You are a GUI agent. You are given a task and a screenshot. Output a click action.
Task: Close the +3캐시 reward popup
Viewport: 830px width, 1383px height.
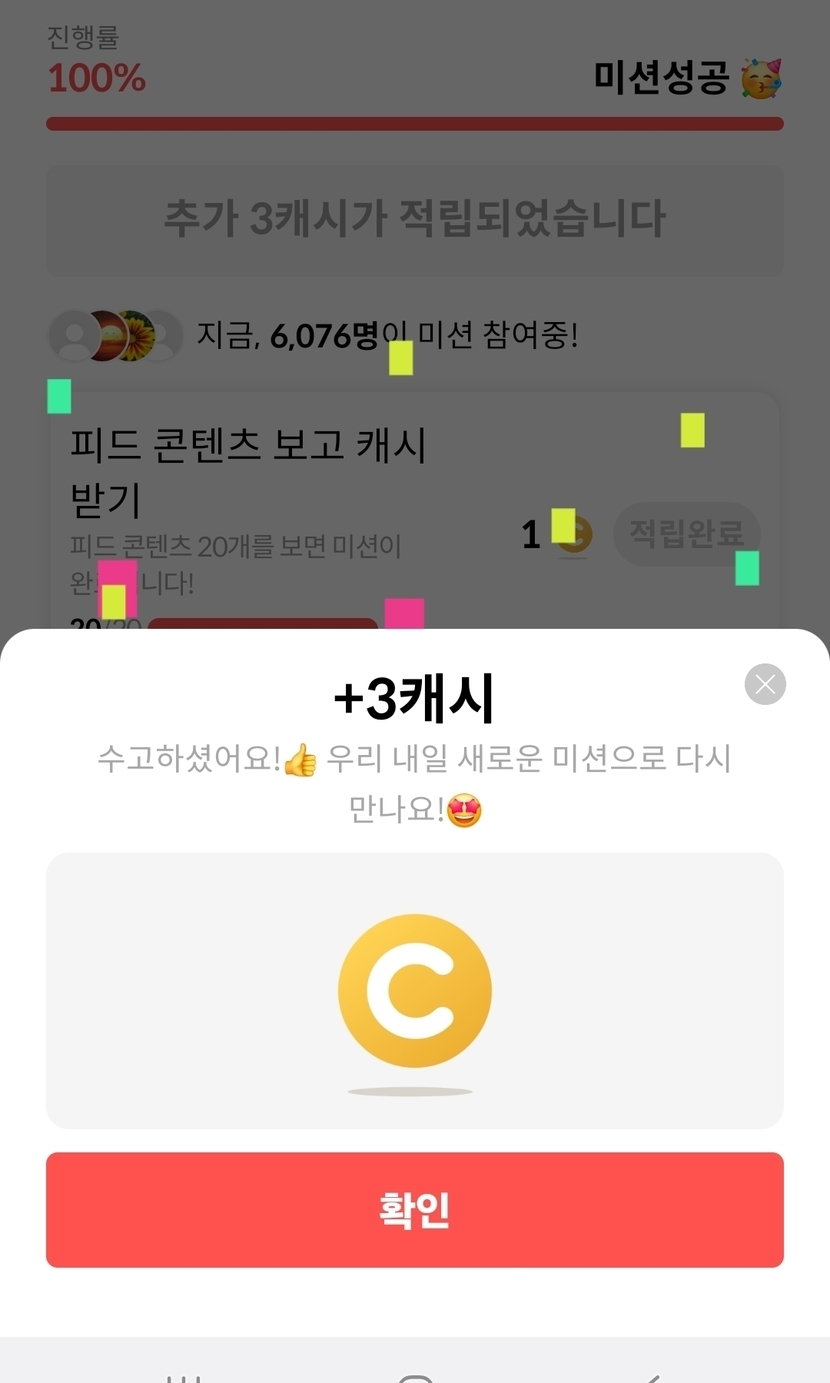pos(765,684)
